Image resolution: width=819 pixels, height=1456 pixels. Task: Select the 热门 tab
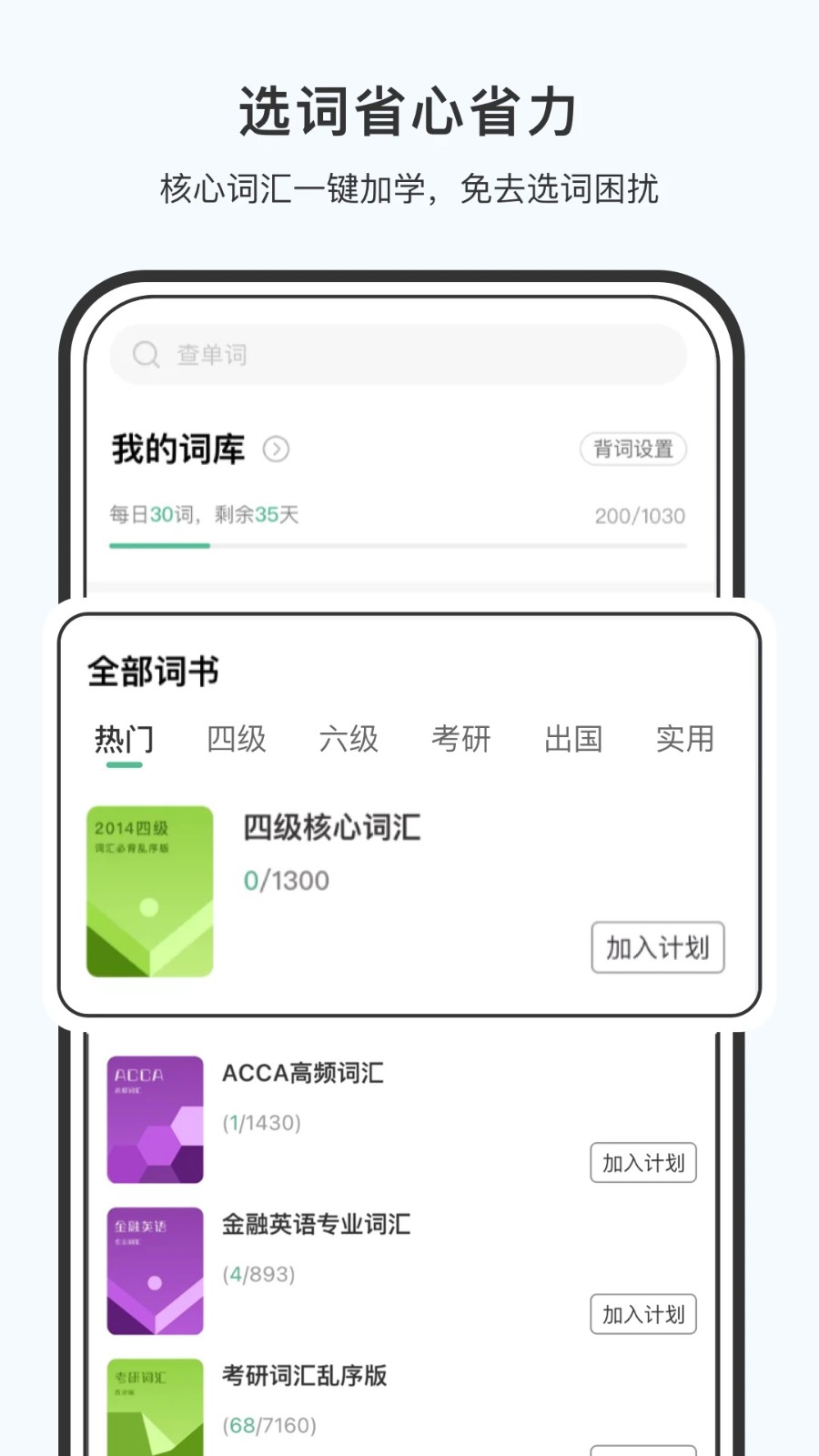[x=126, y=740]
